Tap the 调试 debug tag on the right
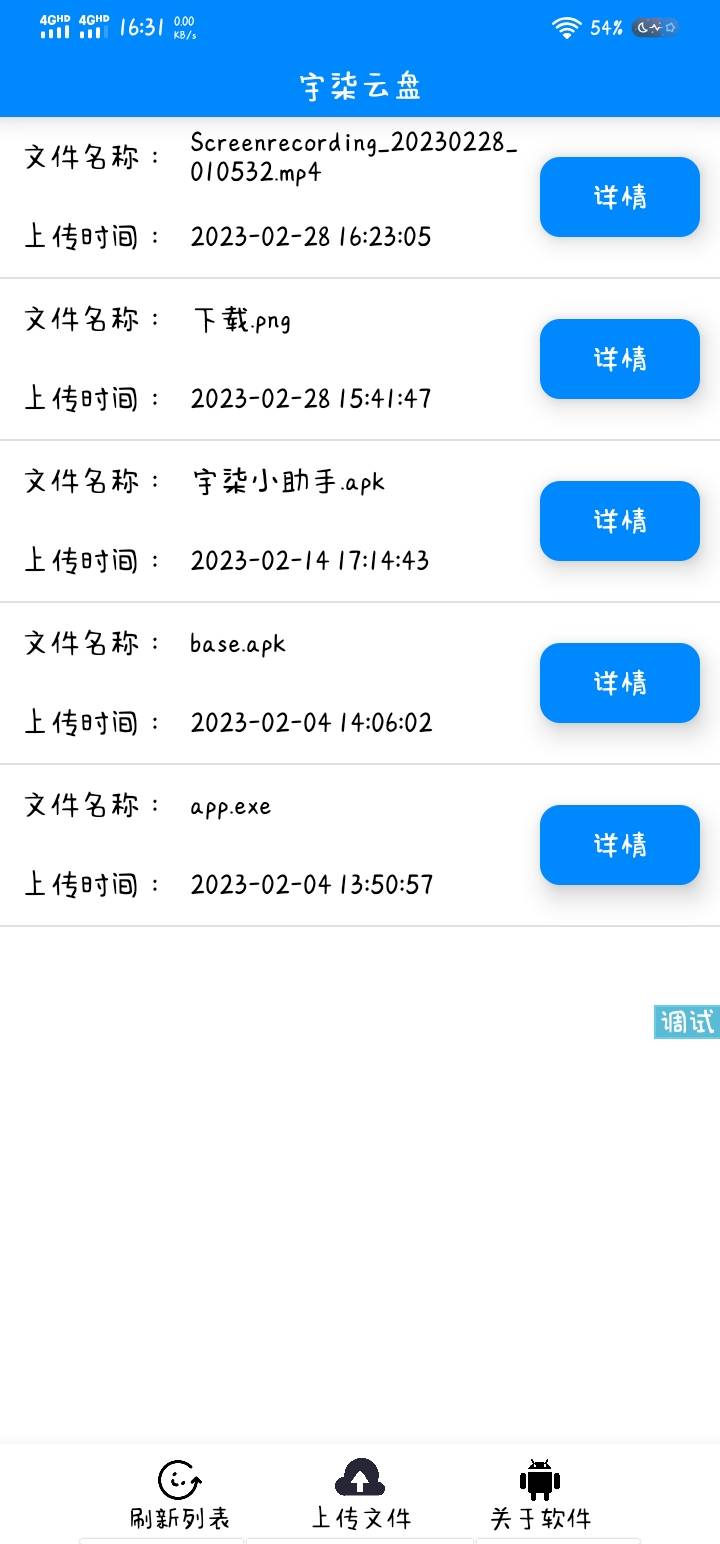The height and width of the screenshot is (1544, 720). [687, 1021]
